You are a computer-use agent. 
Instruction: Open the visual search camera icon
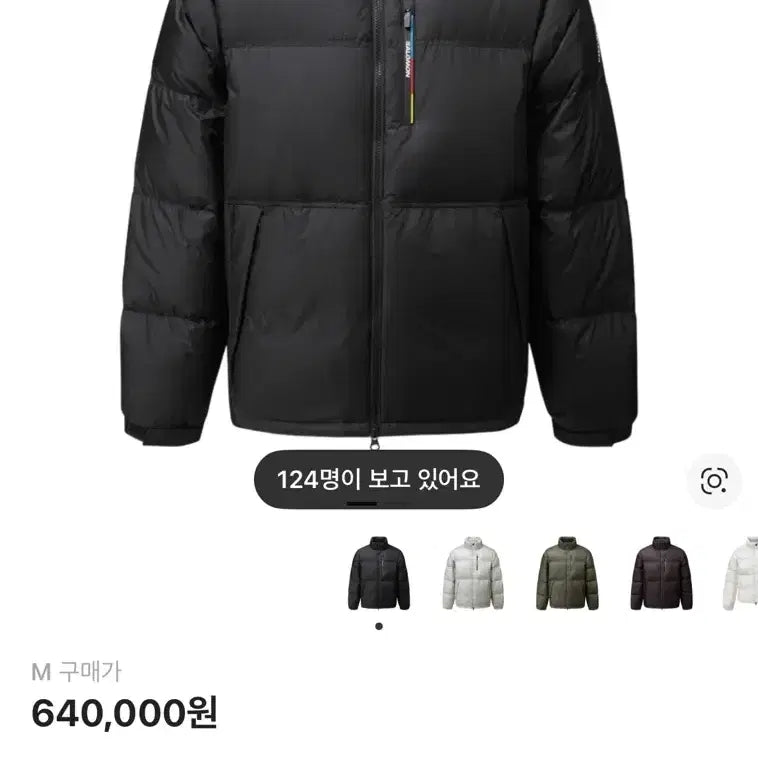pyautogui.click(x=714, y=481)
